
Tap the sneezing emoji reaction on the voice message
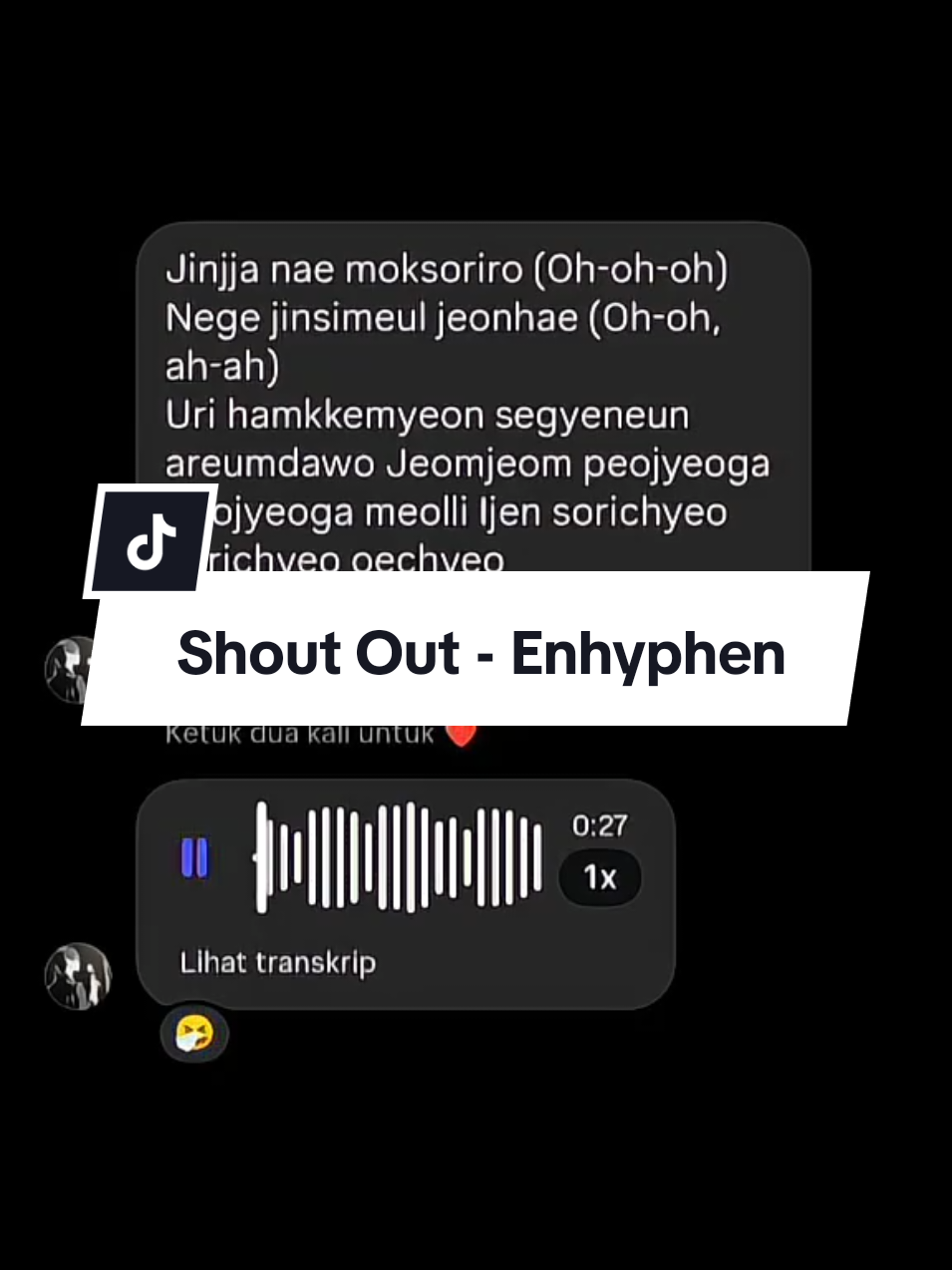point(194,1035)
